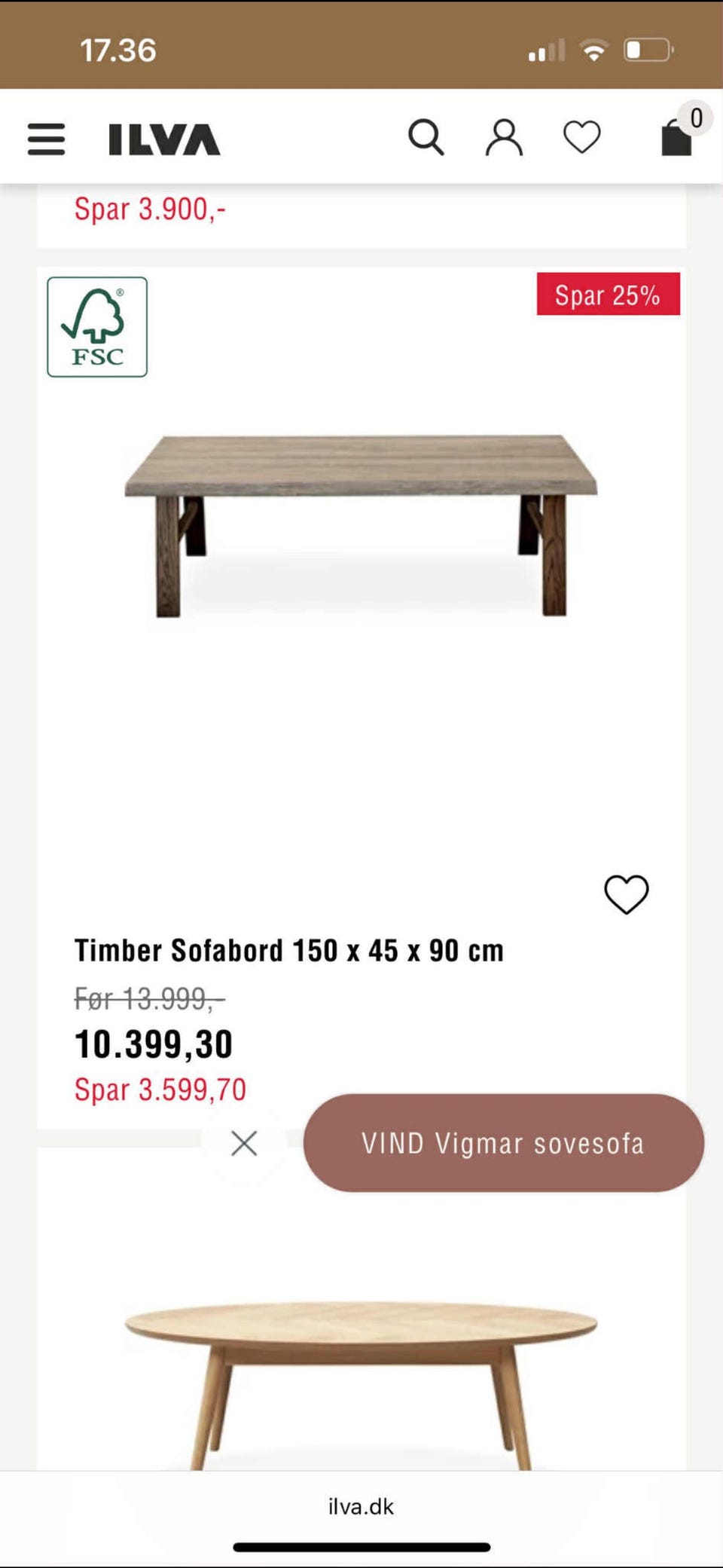This screenshot has height=1568, width=723.
Task: Click the Spar 25% discount badge
Action: point(608,295)
